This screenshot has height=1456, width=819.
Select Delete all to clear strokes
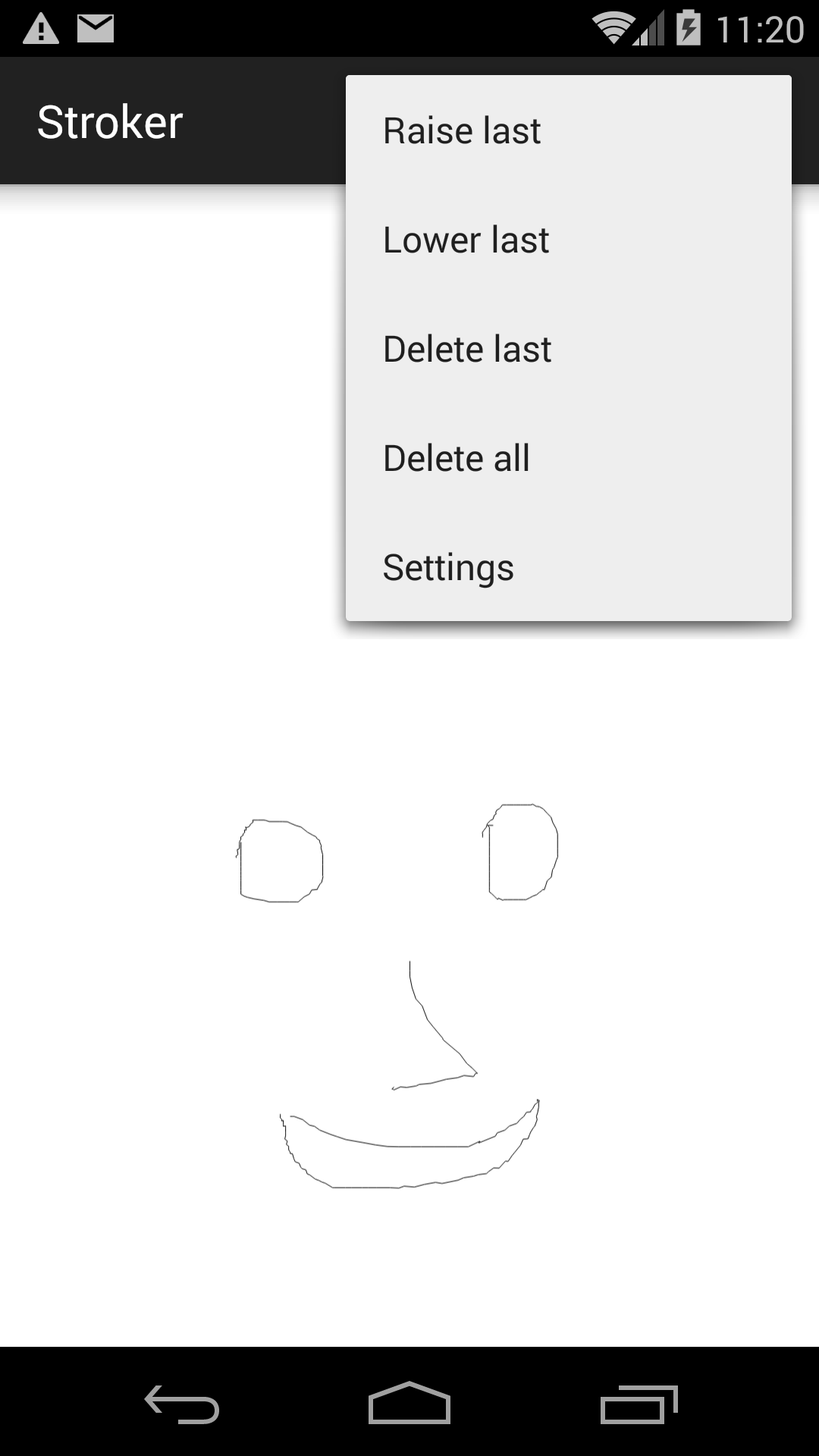click(569, 458)
